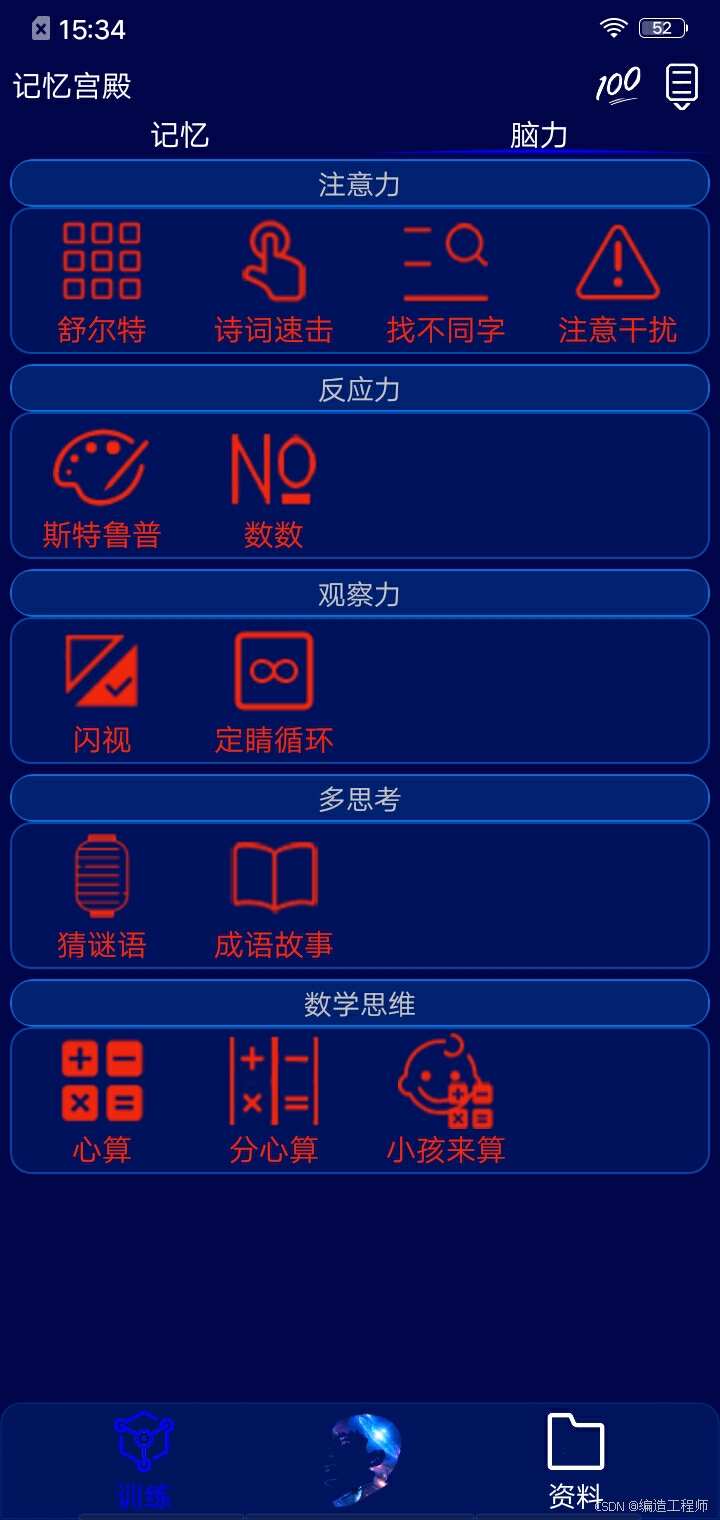Start 心算 mental math

click(x=102, y=1103)
